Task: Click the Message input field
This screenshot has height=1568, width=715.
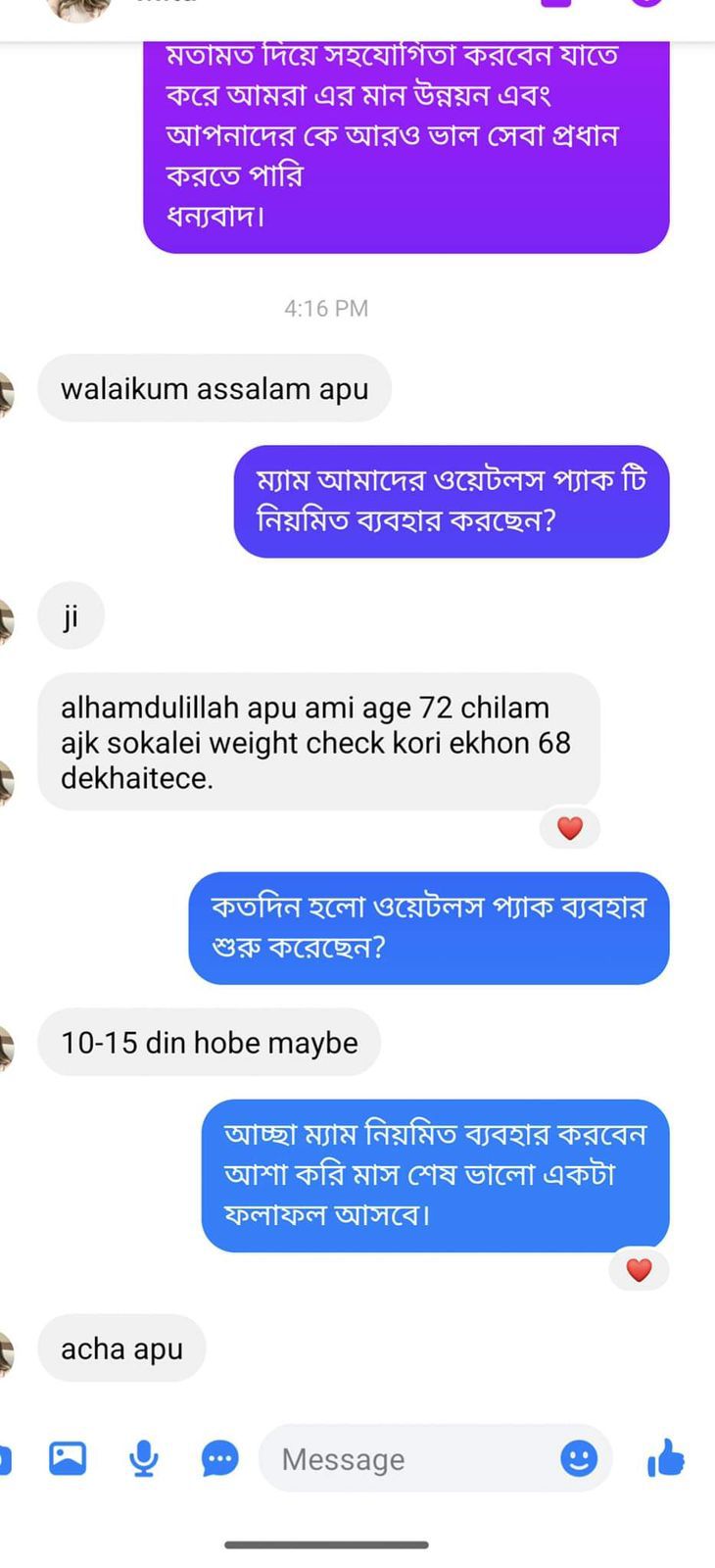Action: point(392,1458)
